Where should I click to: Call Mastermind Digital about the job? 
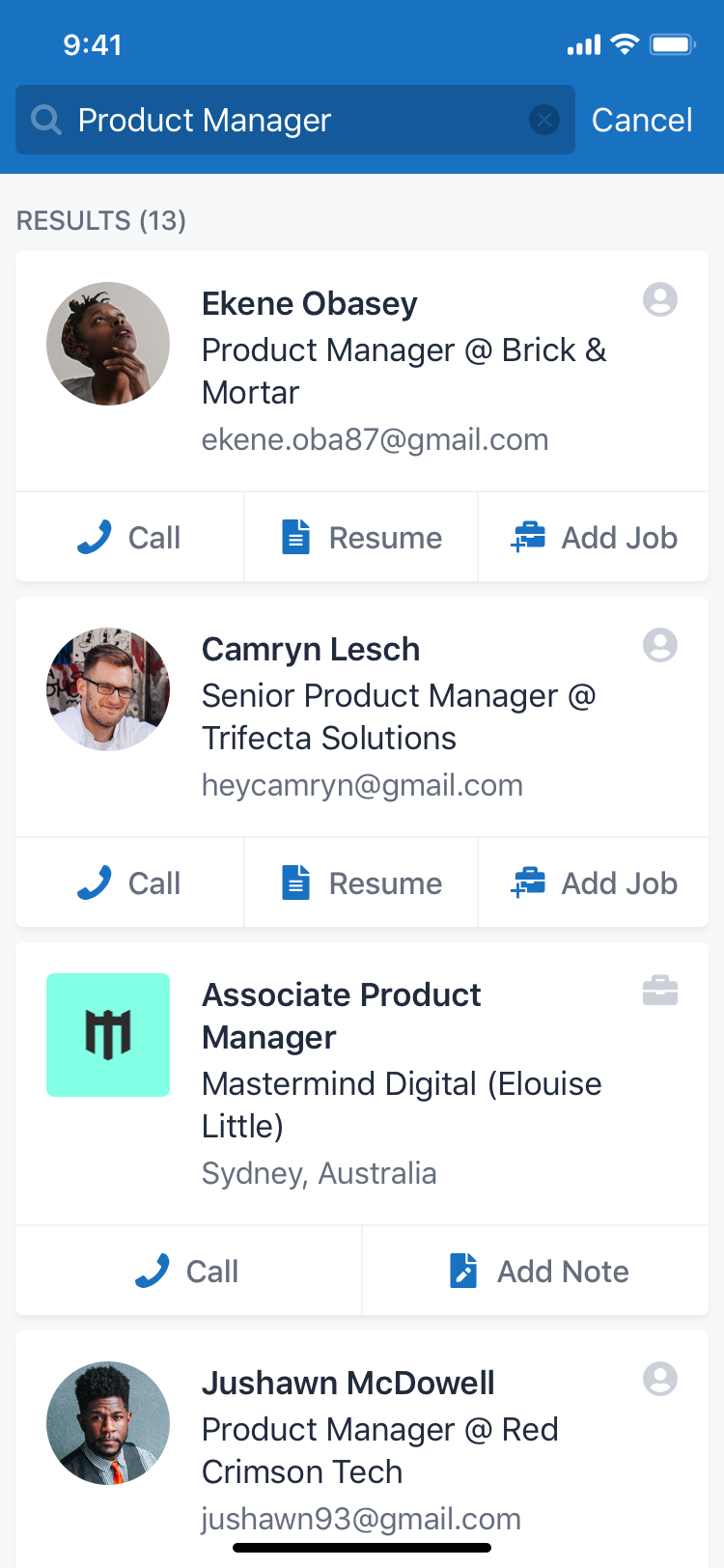point(188,1272)
